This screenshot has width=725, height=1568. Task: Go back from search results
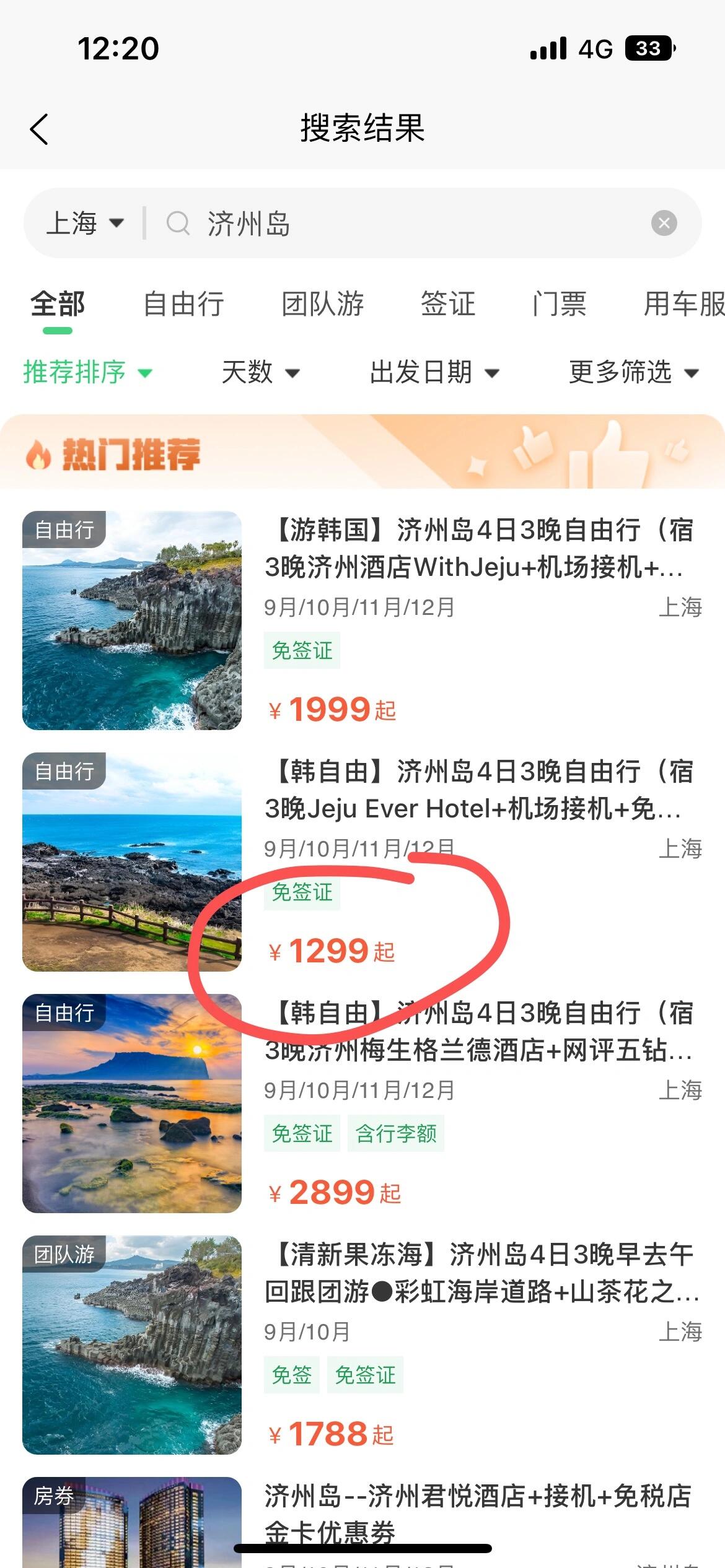click(x=39, y=129)
